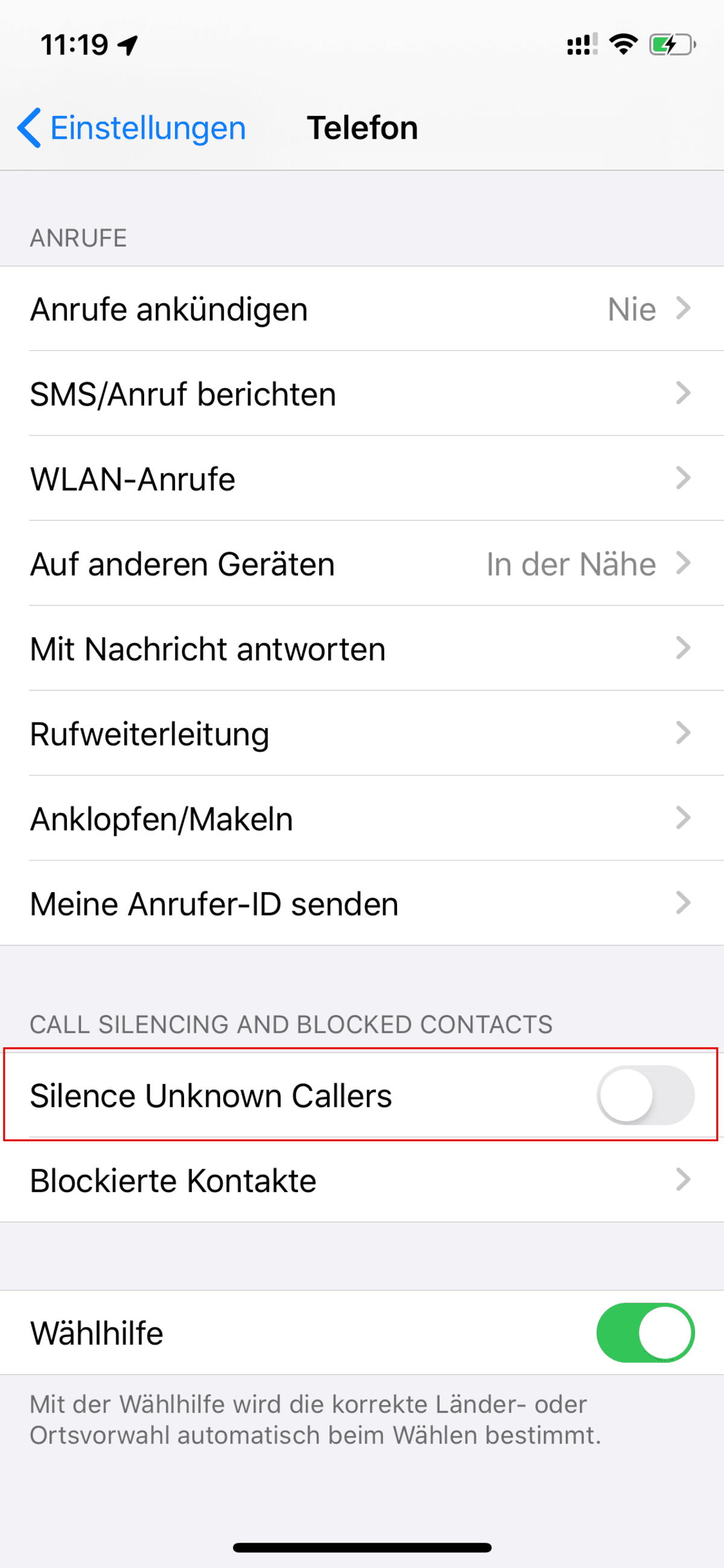Open WLAN-Anrufe settings
This screenshot has height=1568, width=724.
pyautogui.click(x=362, y=479)
